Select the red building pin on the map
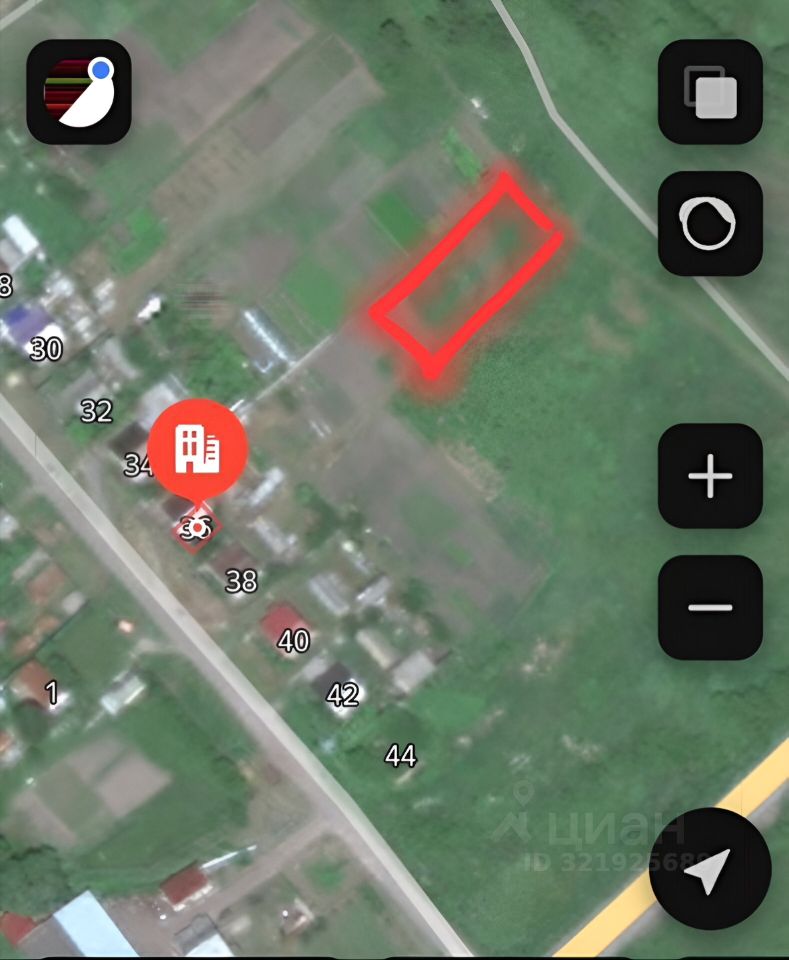 point(197,451)
